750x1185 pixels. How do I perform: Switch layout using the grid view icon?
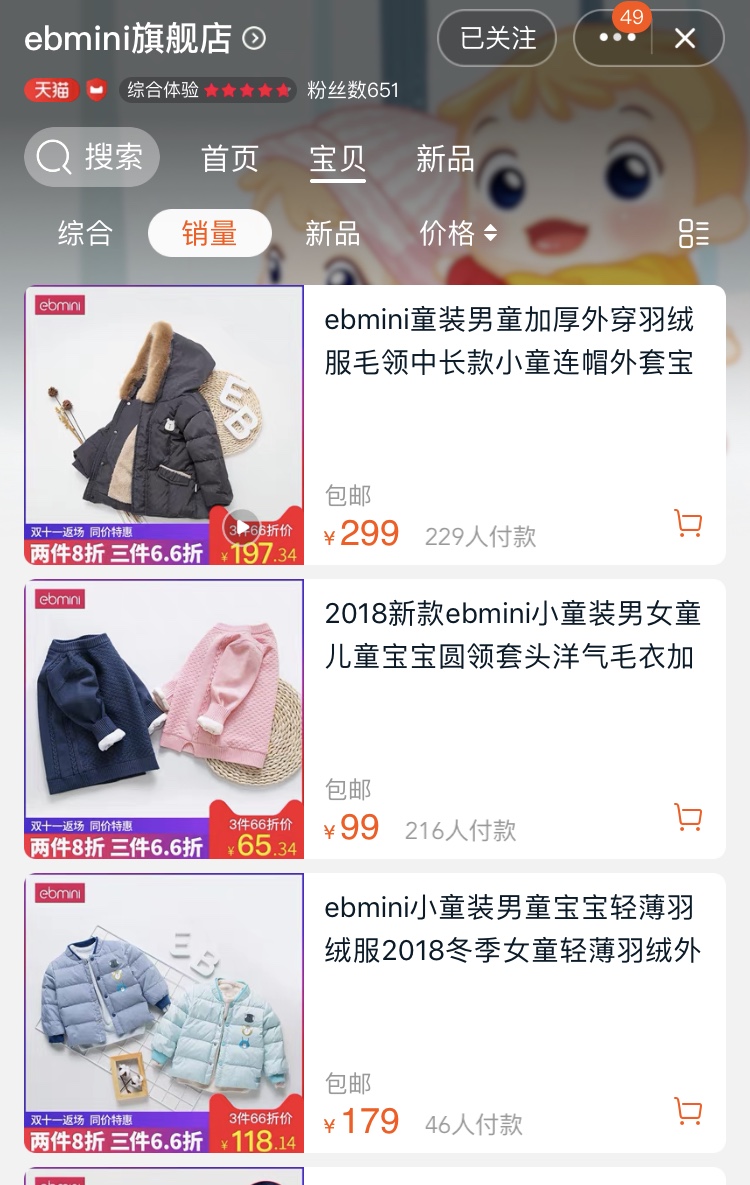[x=696, y=233]
